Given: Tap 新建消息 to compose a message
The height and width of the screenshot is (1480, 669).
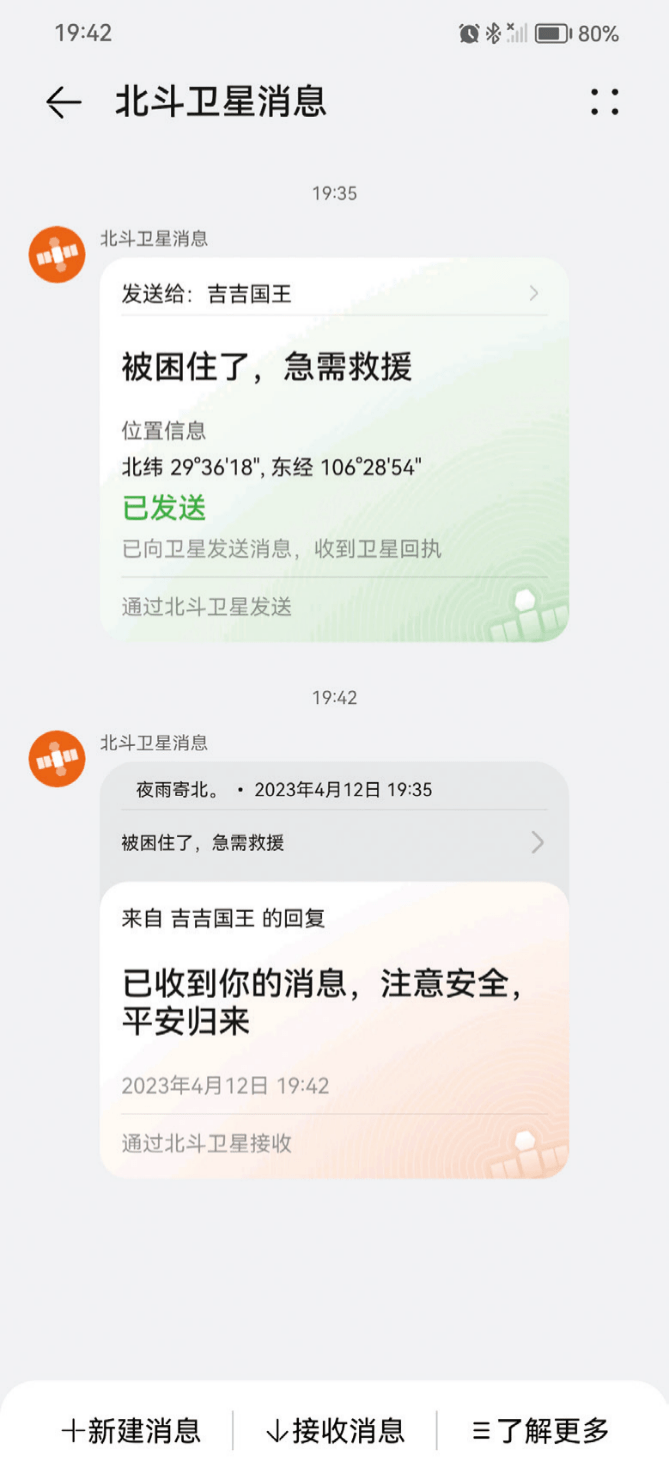Looking at the screenshot, I should click(131, 1431).
